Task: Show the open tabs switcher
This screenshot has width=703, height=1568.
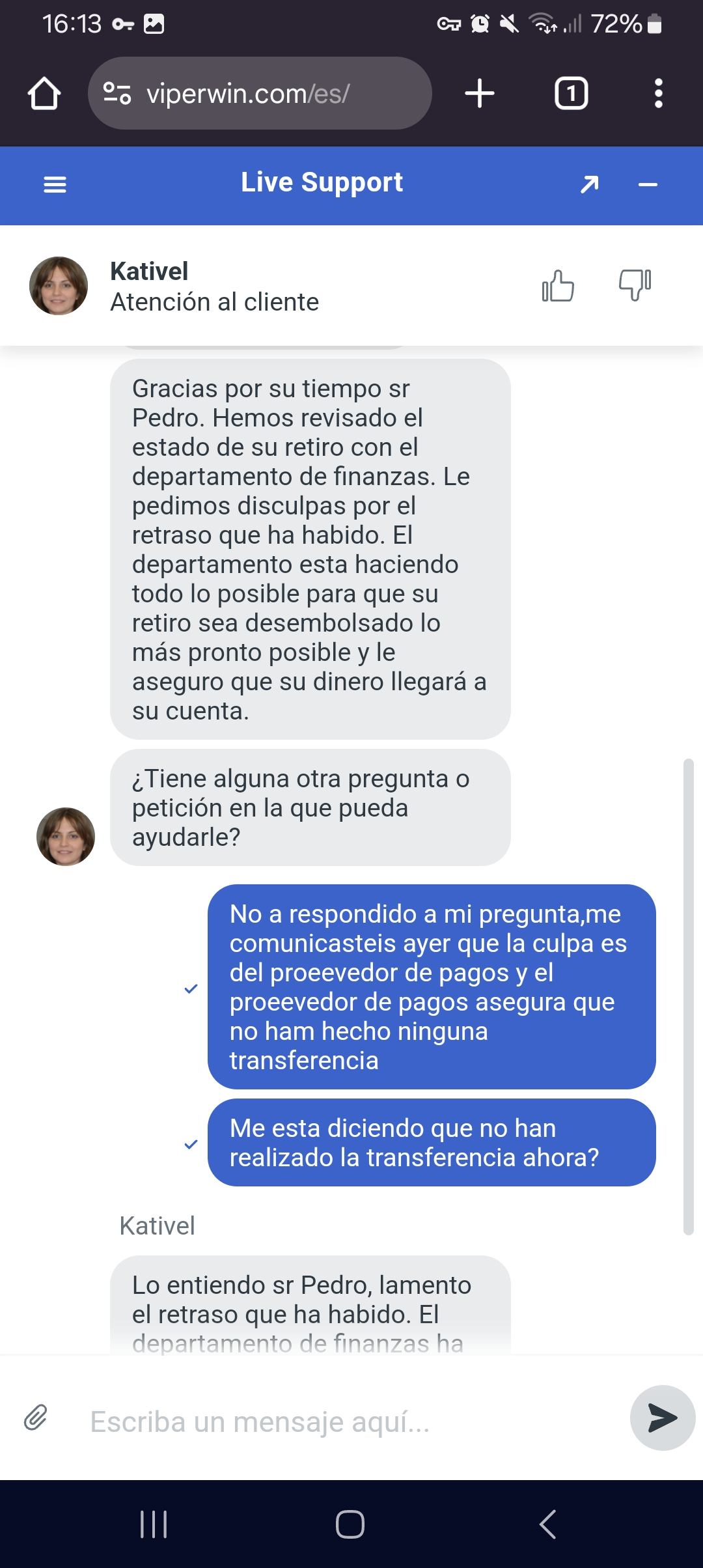Action: coord(571,94)
